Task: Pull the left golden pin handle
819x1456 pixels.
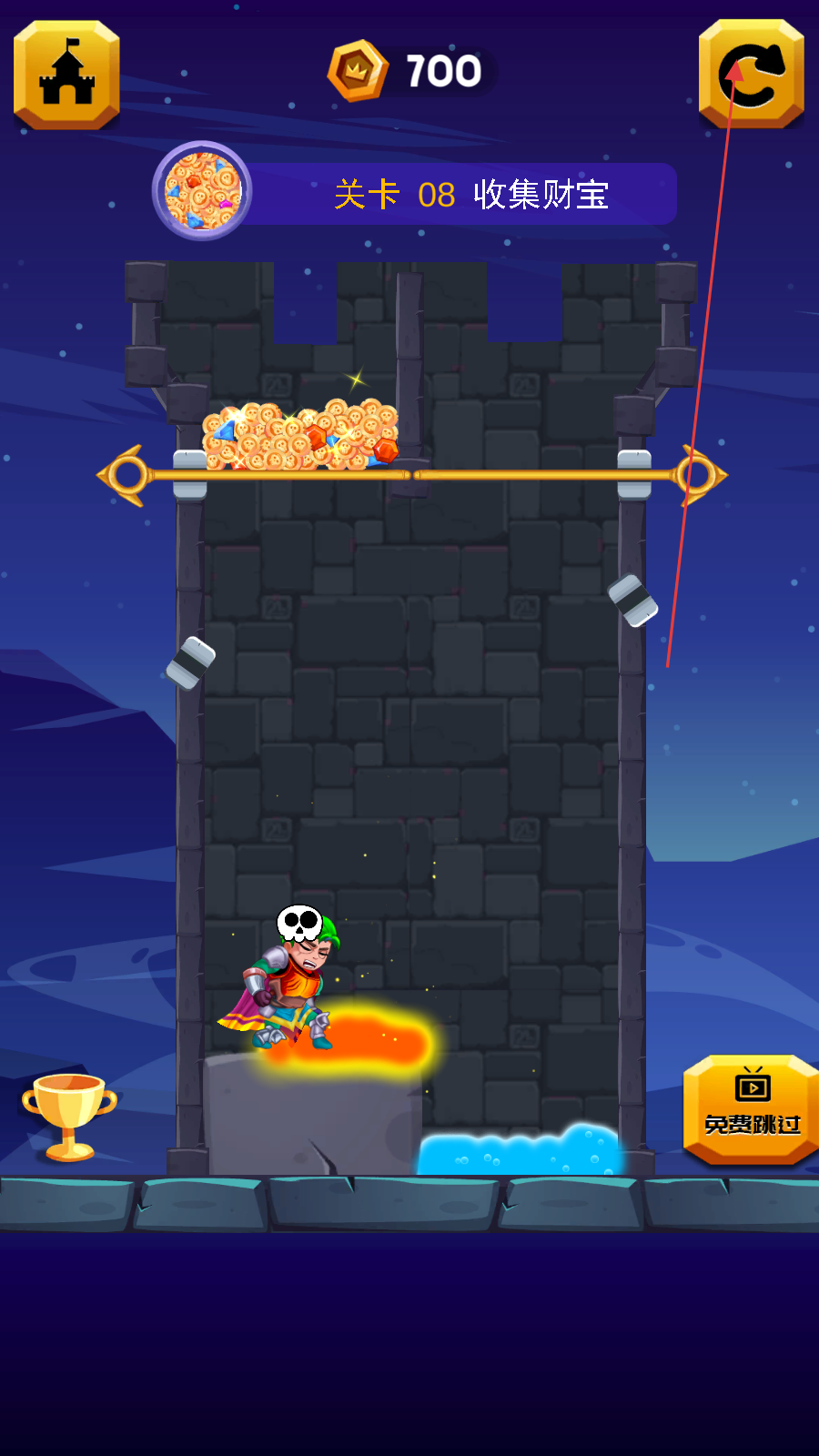Action: (x=125, y=475)
